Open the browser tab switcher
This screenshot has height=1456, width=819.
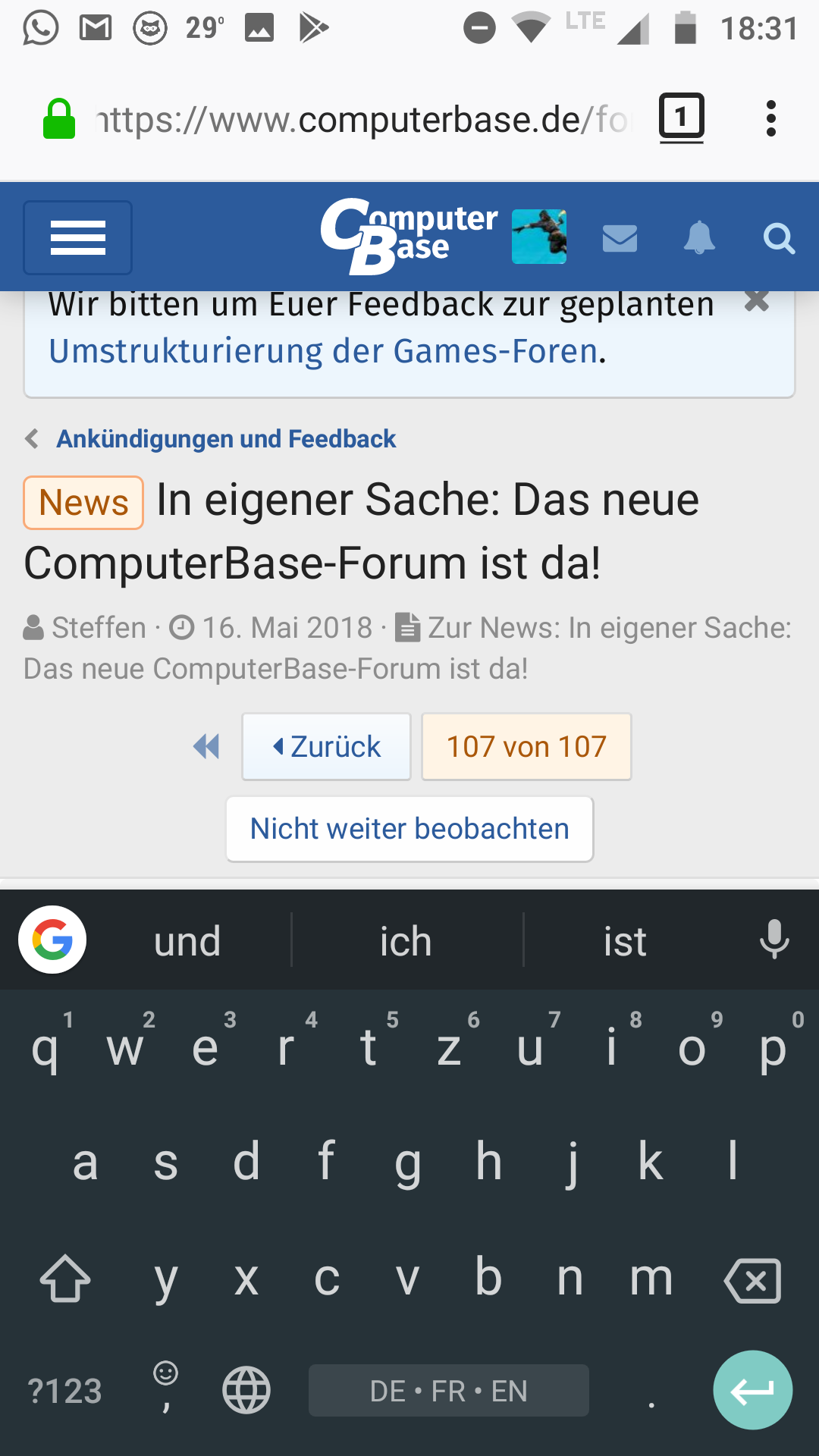[x=681, y=118]
